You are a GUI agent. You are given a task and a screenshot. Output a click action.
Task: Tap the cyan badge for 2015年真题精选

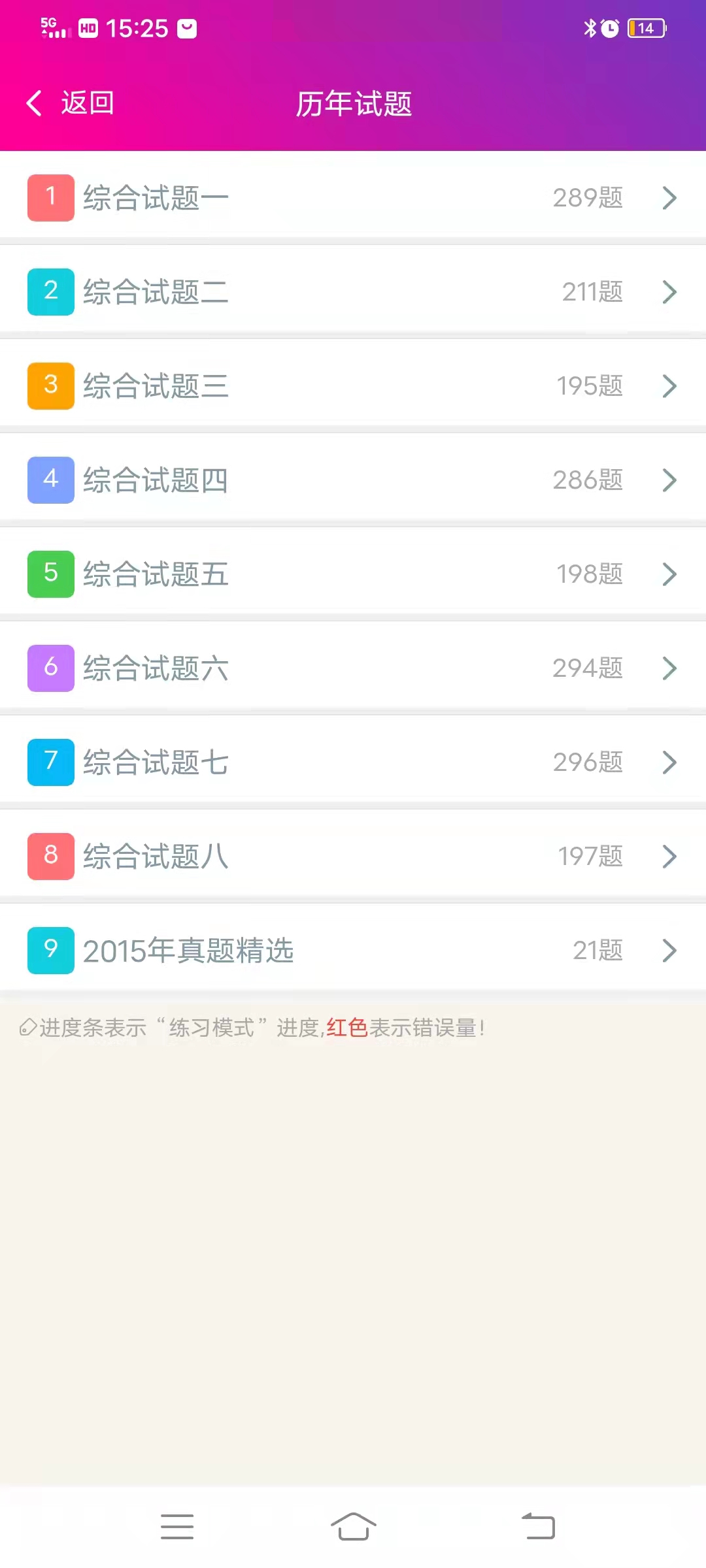tap(50, 951)
